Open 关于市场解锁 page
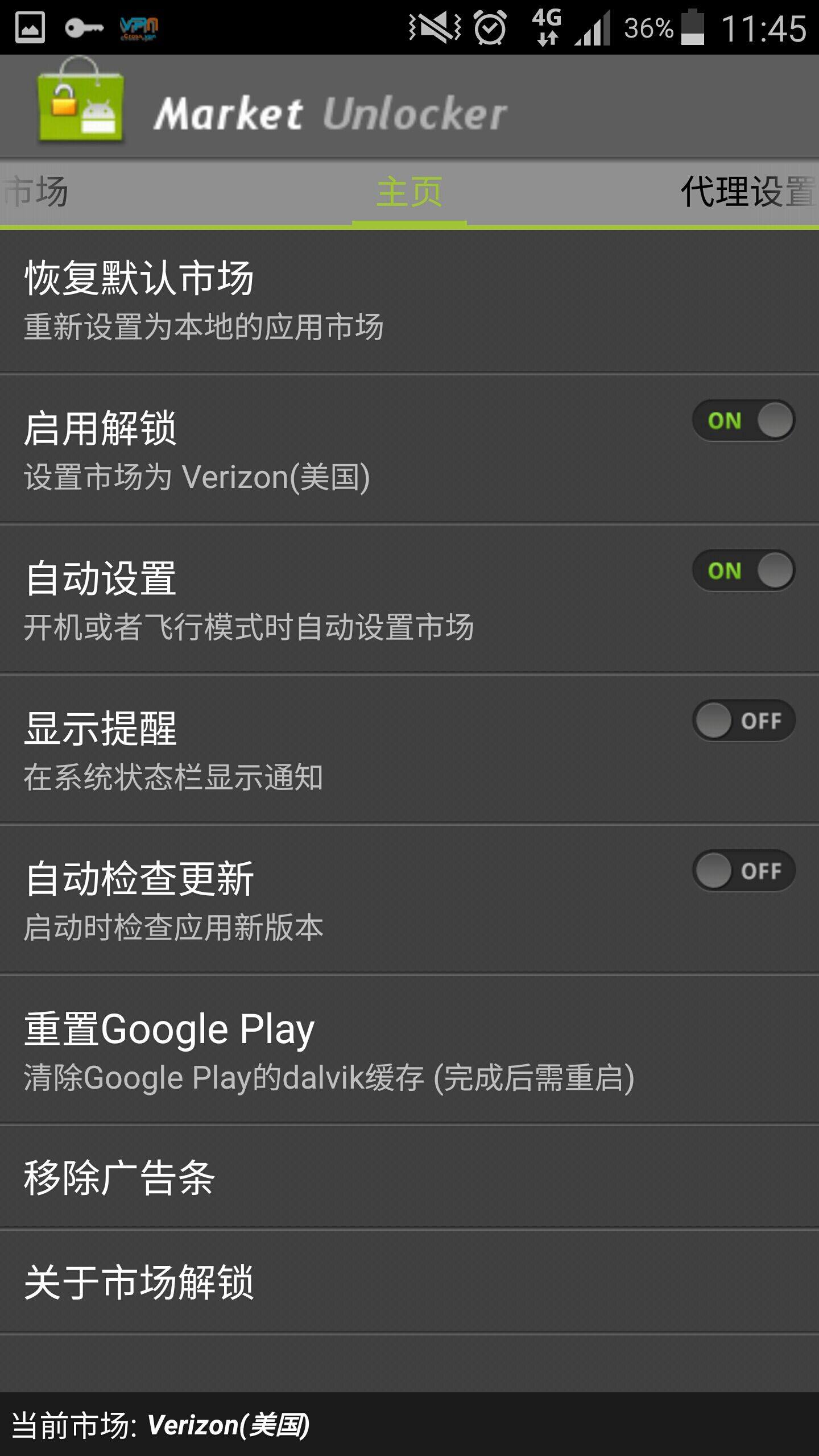This screenshot has height=1456, width=819. tap(409, 1282)
